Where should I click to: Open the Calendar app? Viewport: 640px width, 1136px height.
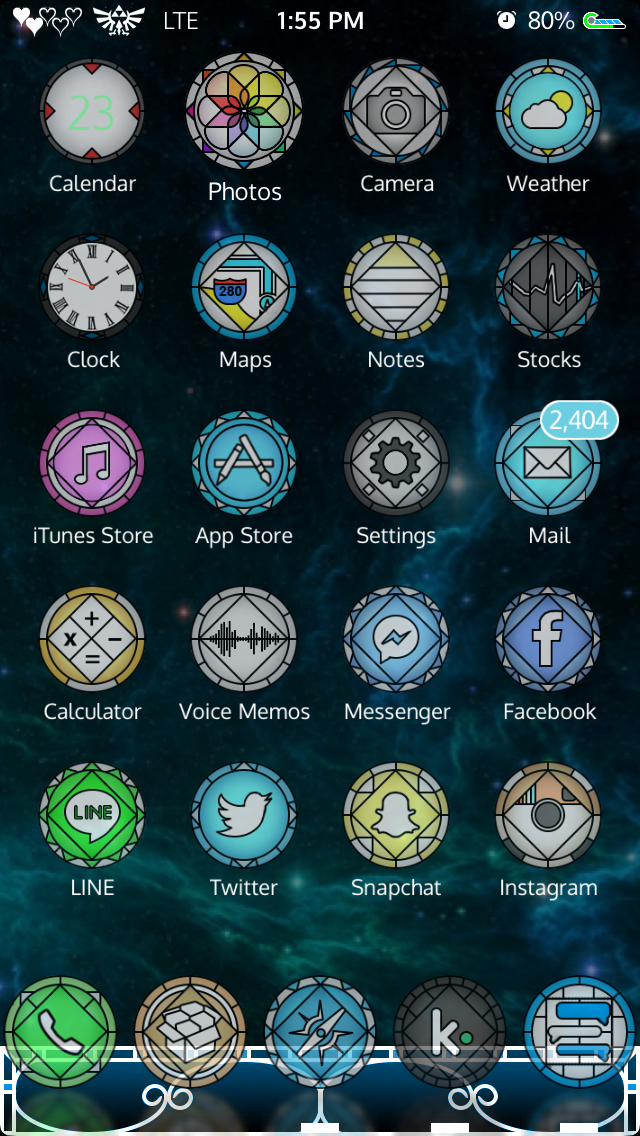click(92, 111)
